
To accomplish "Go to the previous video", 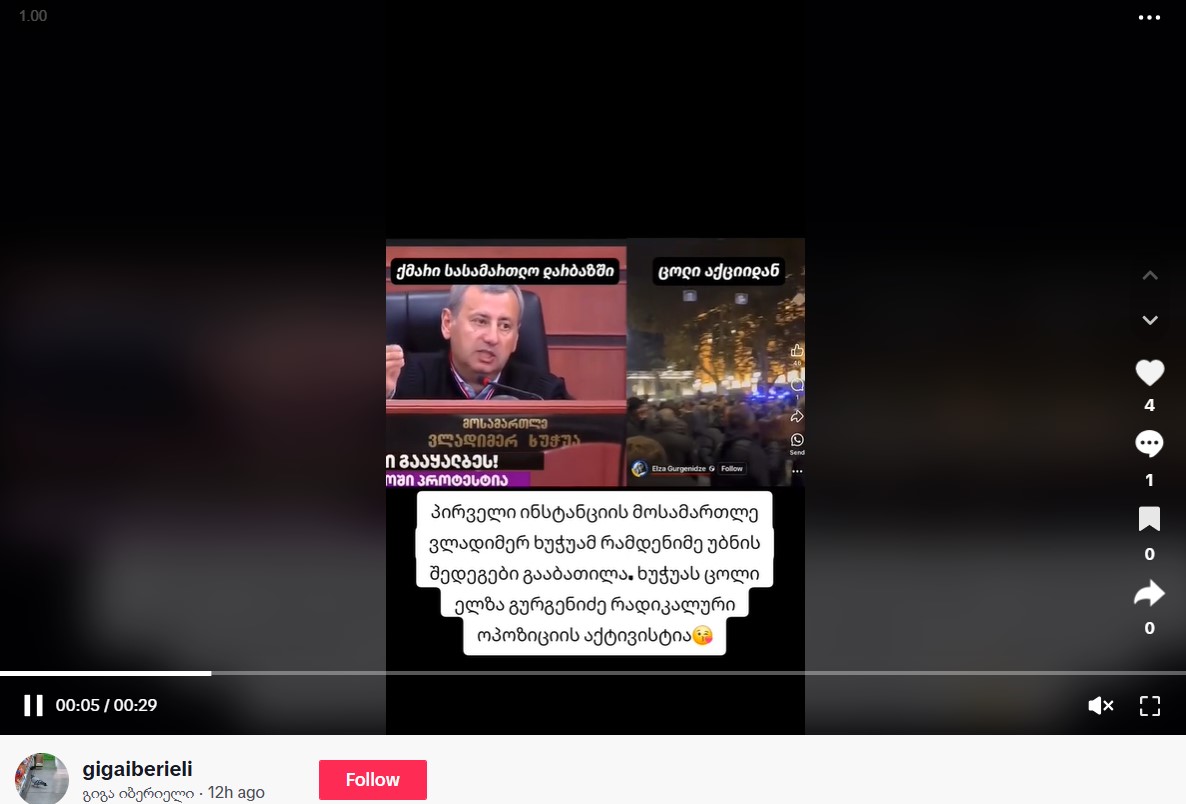I will pos(1150,275).
